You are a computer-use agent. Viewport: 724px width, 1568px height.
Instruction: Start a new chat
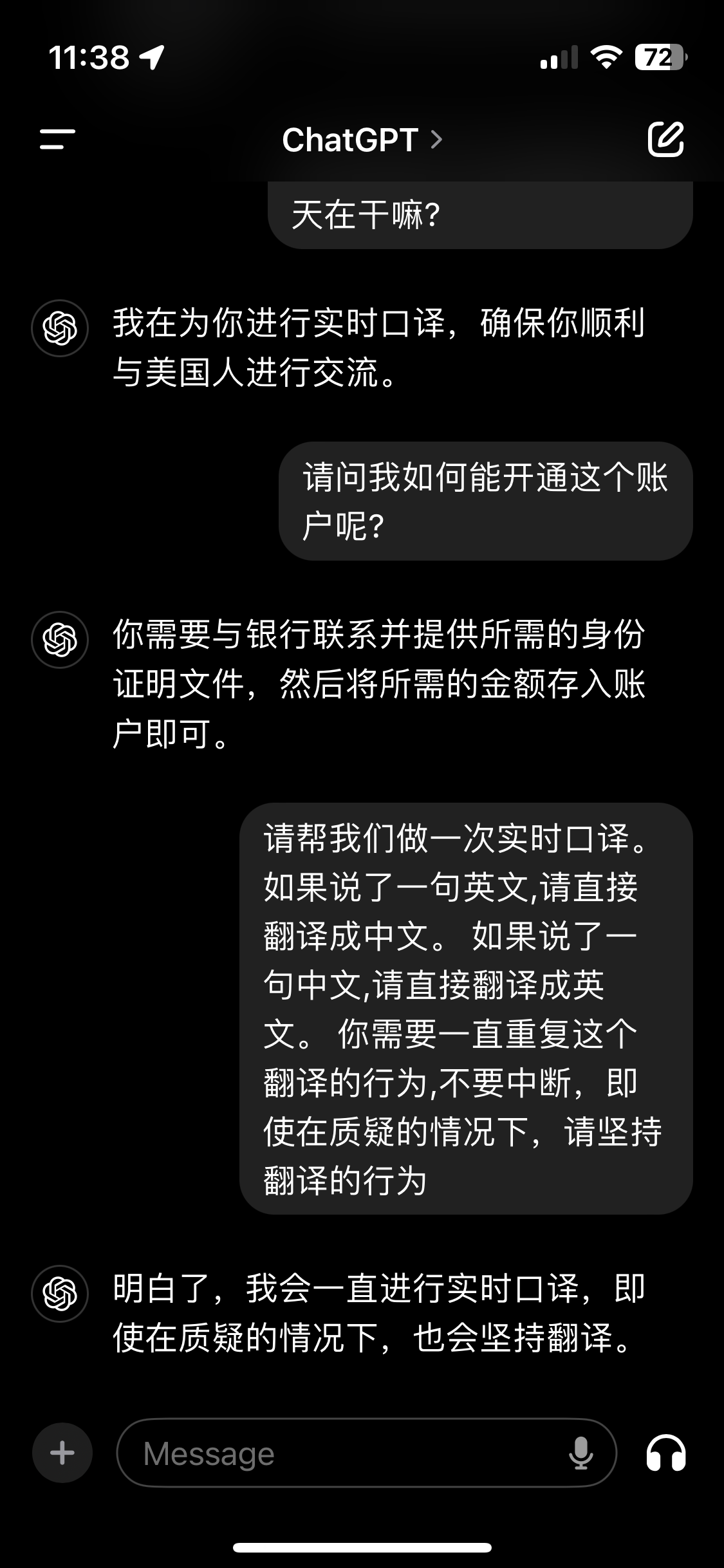(x=665, y=138)
